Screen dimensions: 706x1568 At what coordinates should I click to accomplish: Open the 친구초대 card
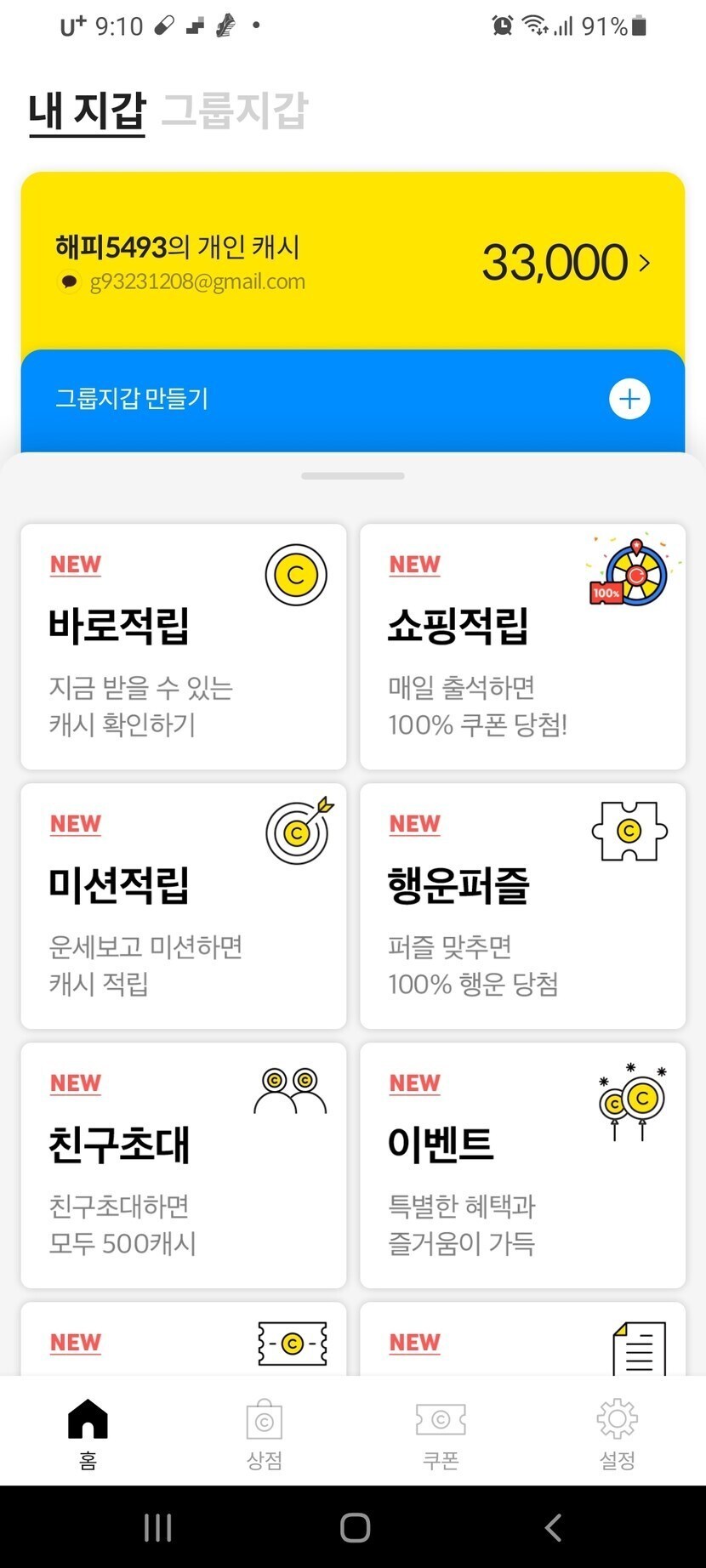click(183, 1165)
